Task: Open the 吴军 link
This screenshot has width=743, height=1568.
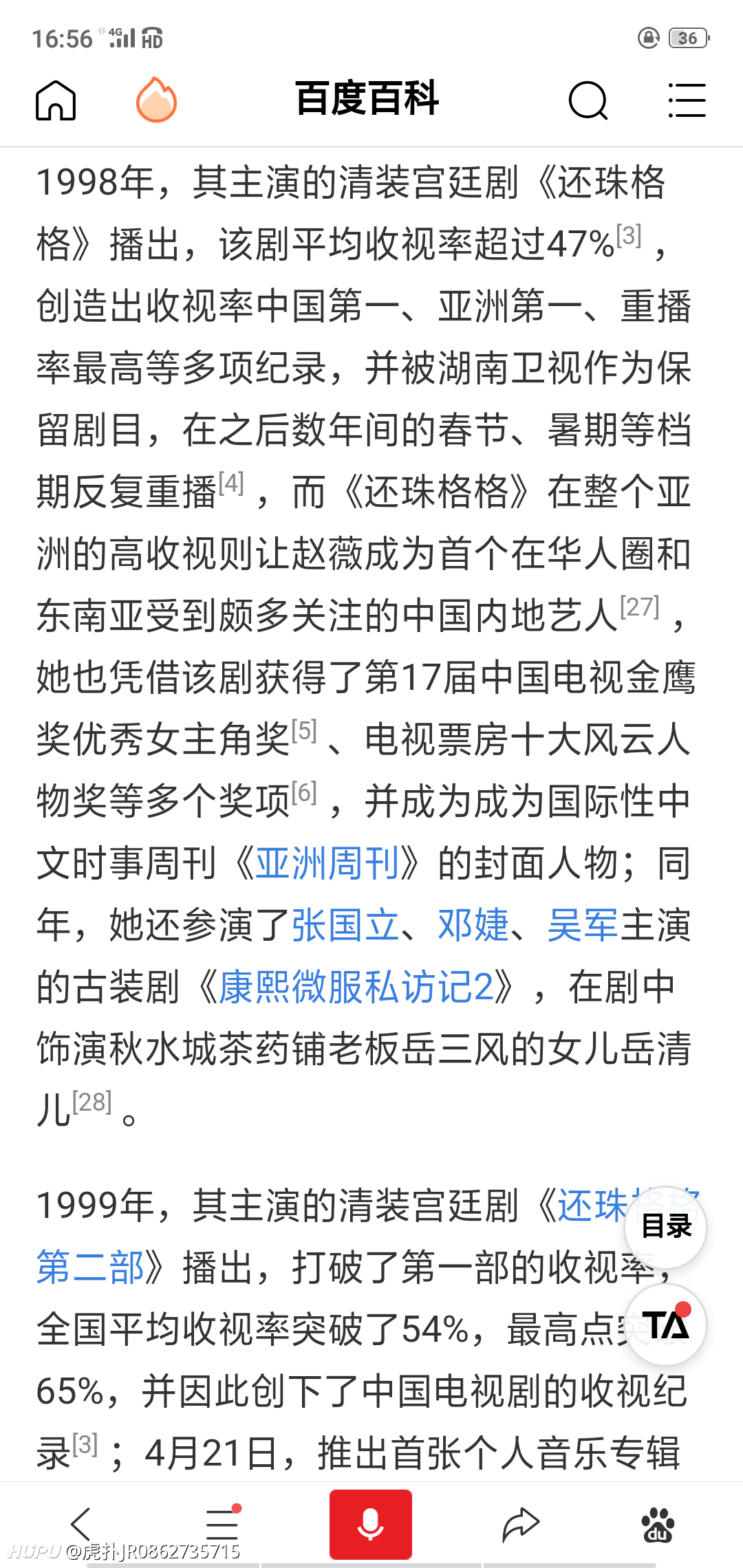Action: tap(583, 925)
